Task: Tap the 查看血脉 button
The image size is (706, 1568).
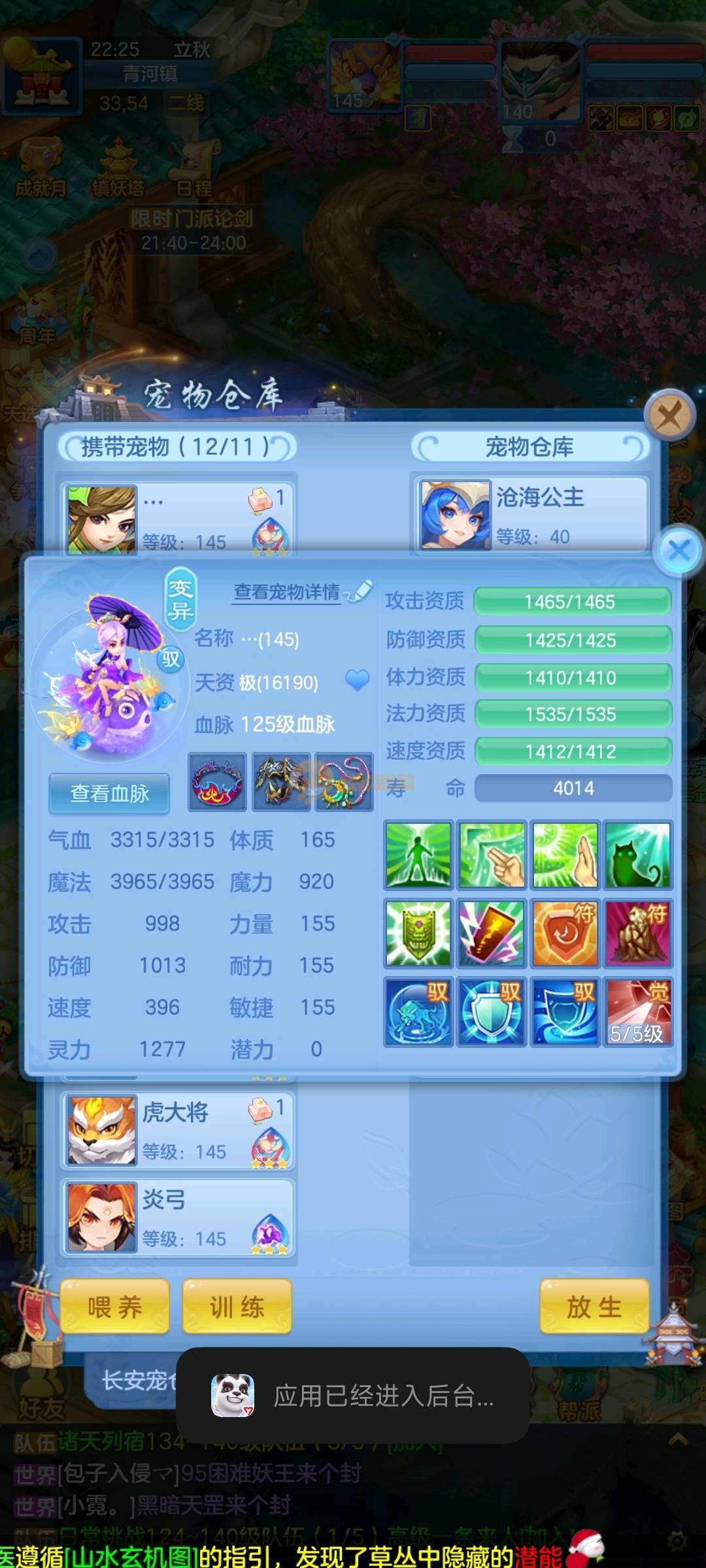Action: [109, 793]
